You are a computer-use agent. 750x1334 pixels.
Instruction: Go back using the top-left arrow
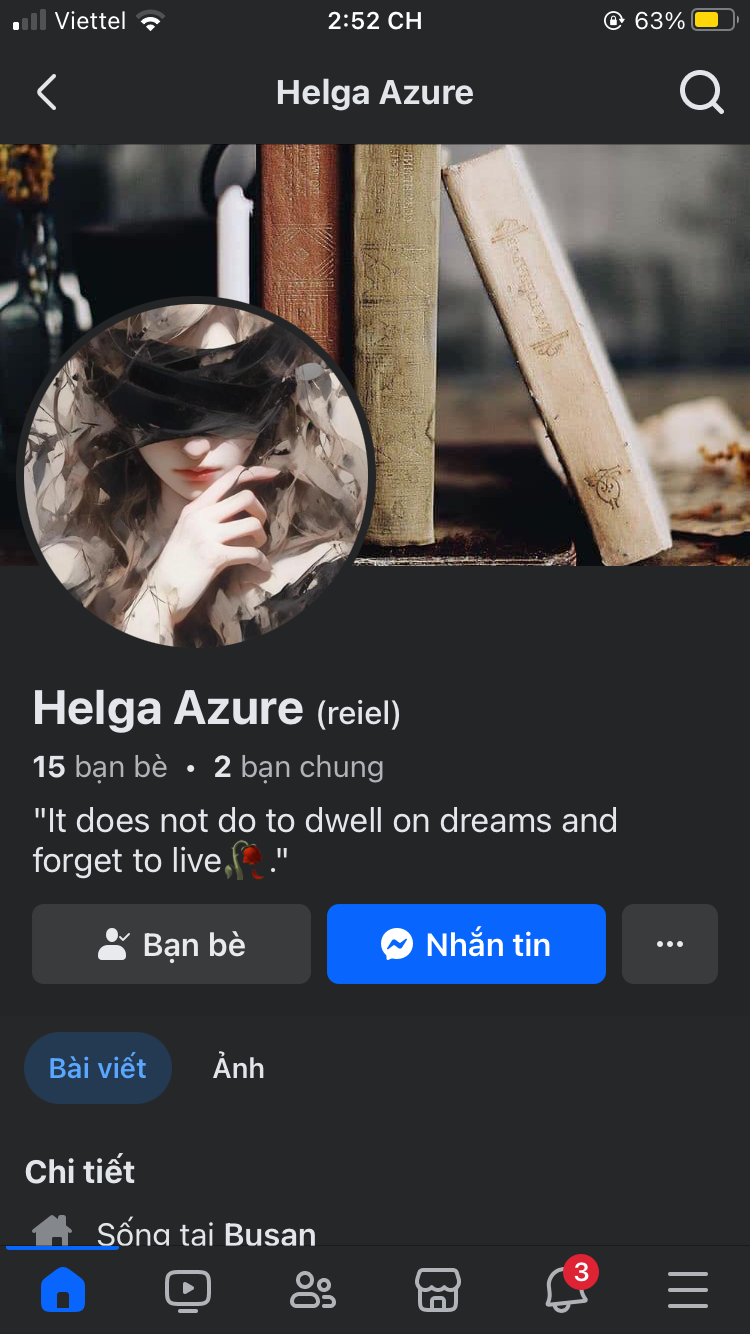pyautogui.click(x=46, y=93)
